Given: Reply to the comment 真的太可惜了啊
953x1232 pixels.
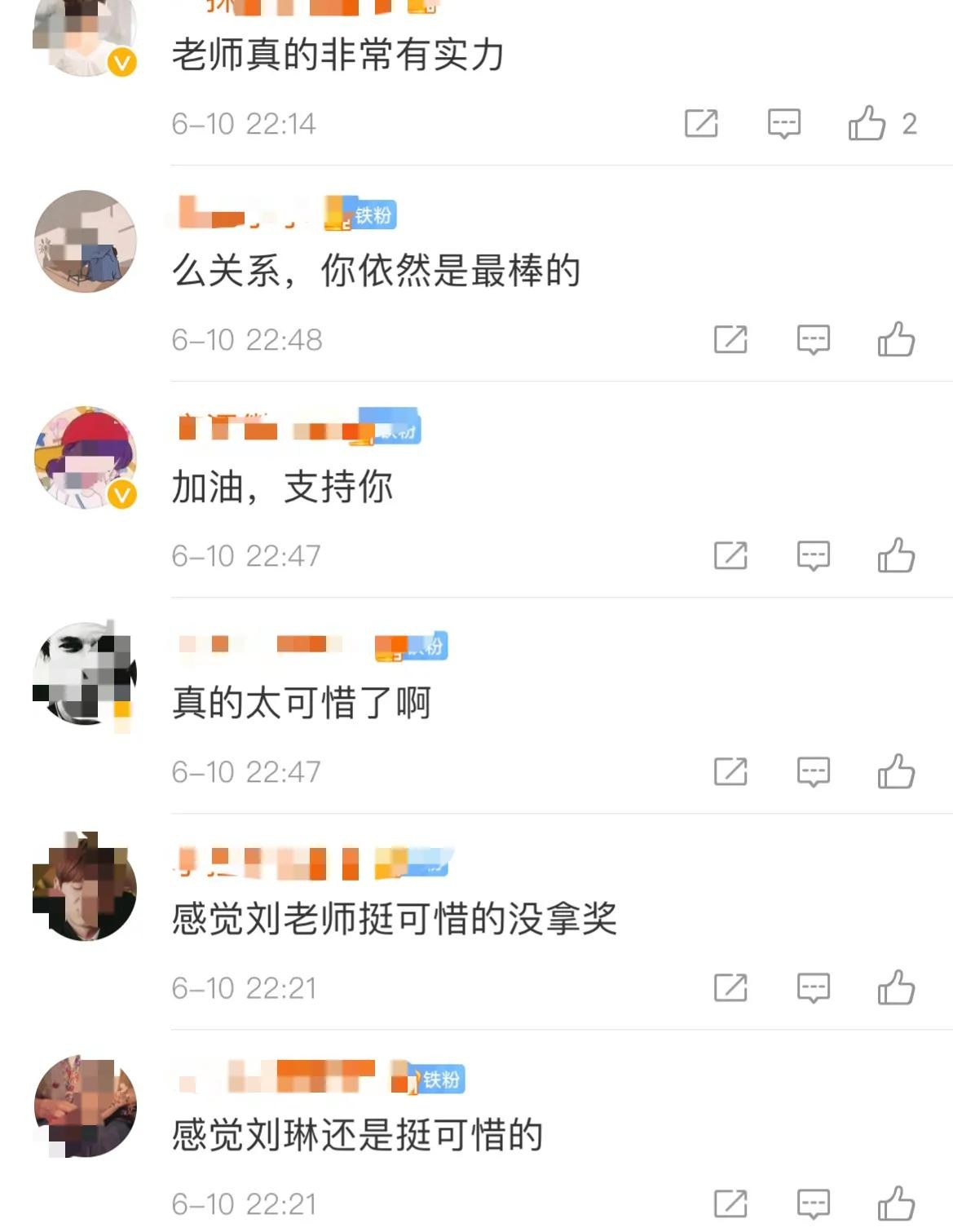Looking at the screenshot, I should [x=813, y=771].
